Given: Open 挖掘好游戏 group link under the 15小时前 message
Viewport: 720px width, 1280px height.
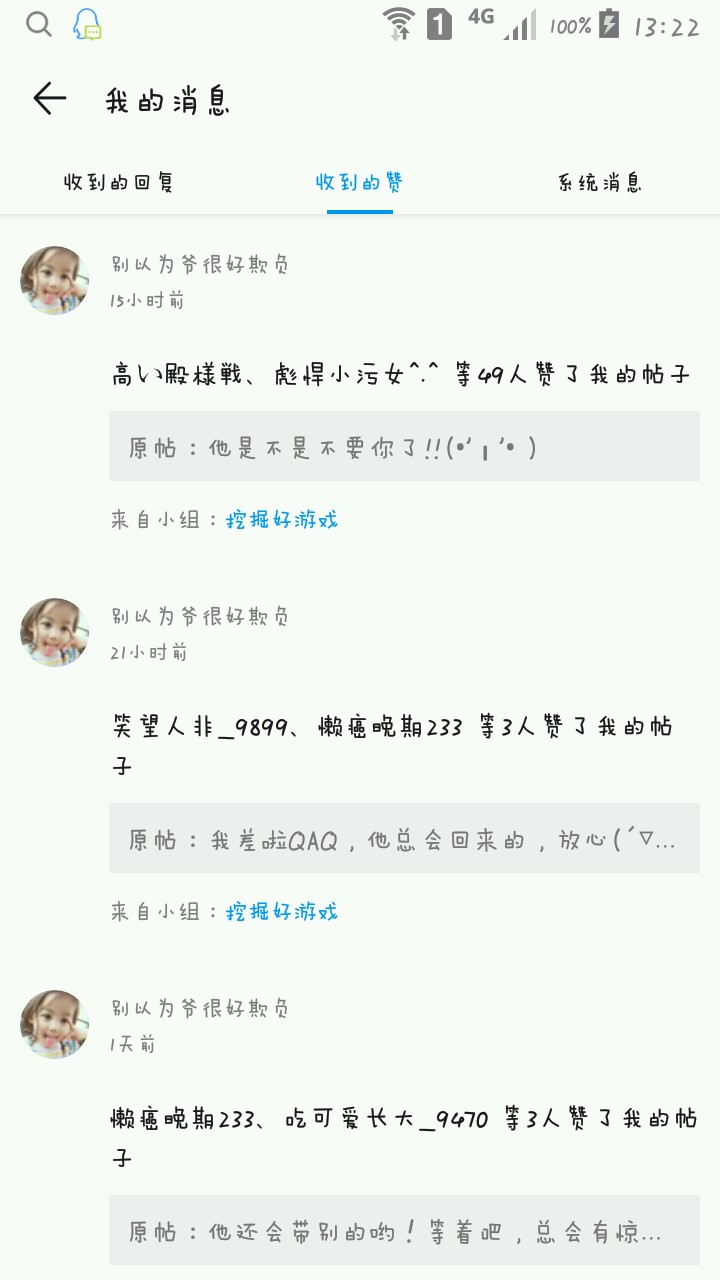Looking at the screenshot, I should [x=282, y=520].
